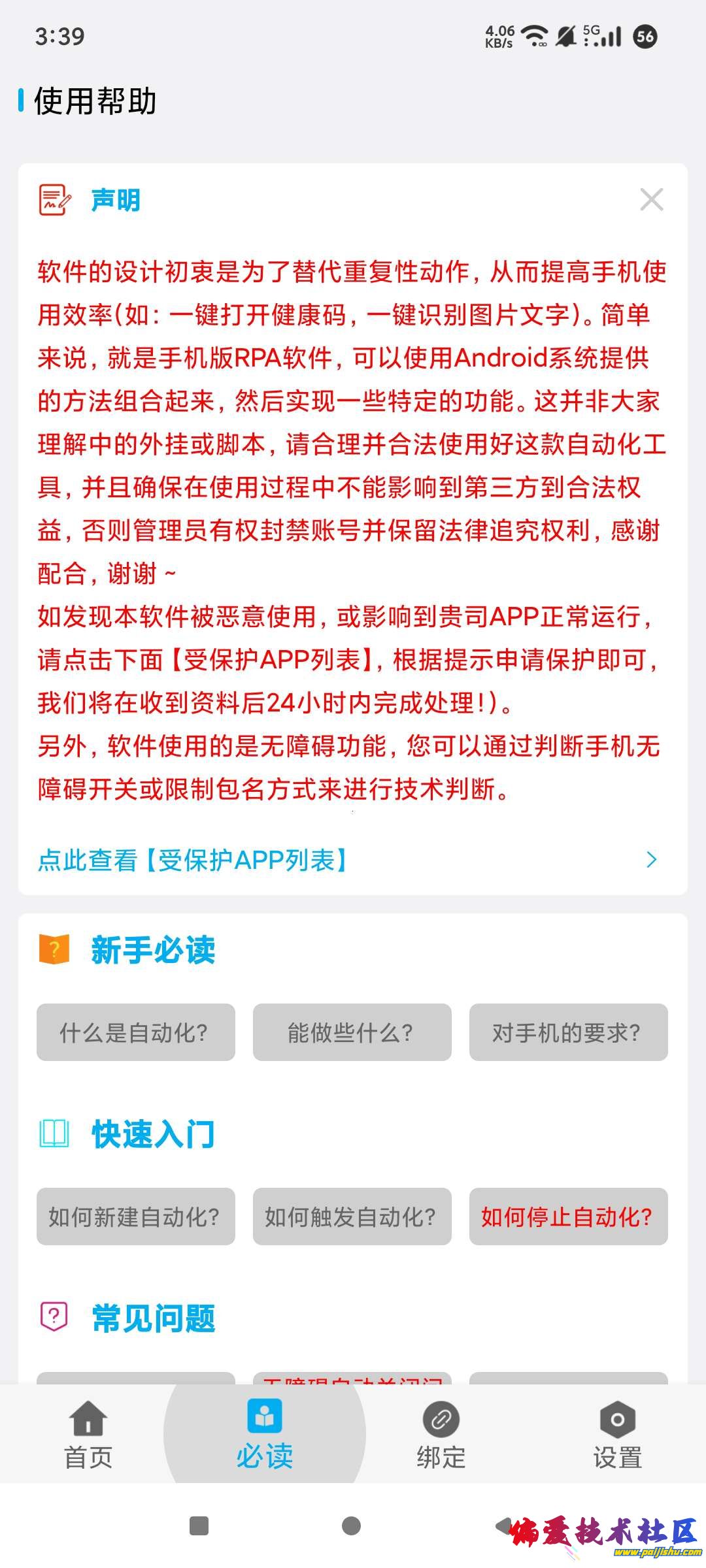Open 如何停止自动化? guide

click(x=568, y=1217)
